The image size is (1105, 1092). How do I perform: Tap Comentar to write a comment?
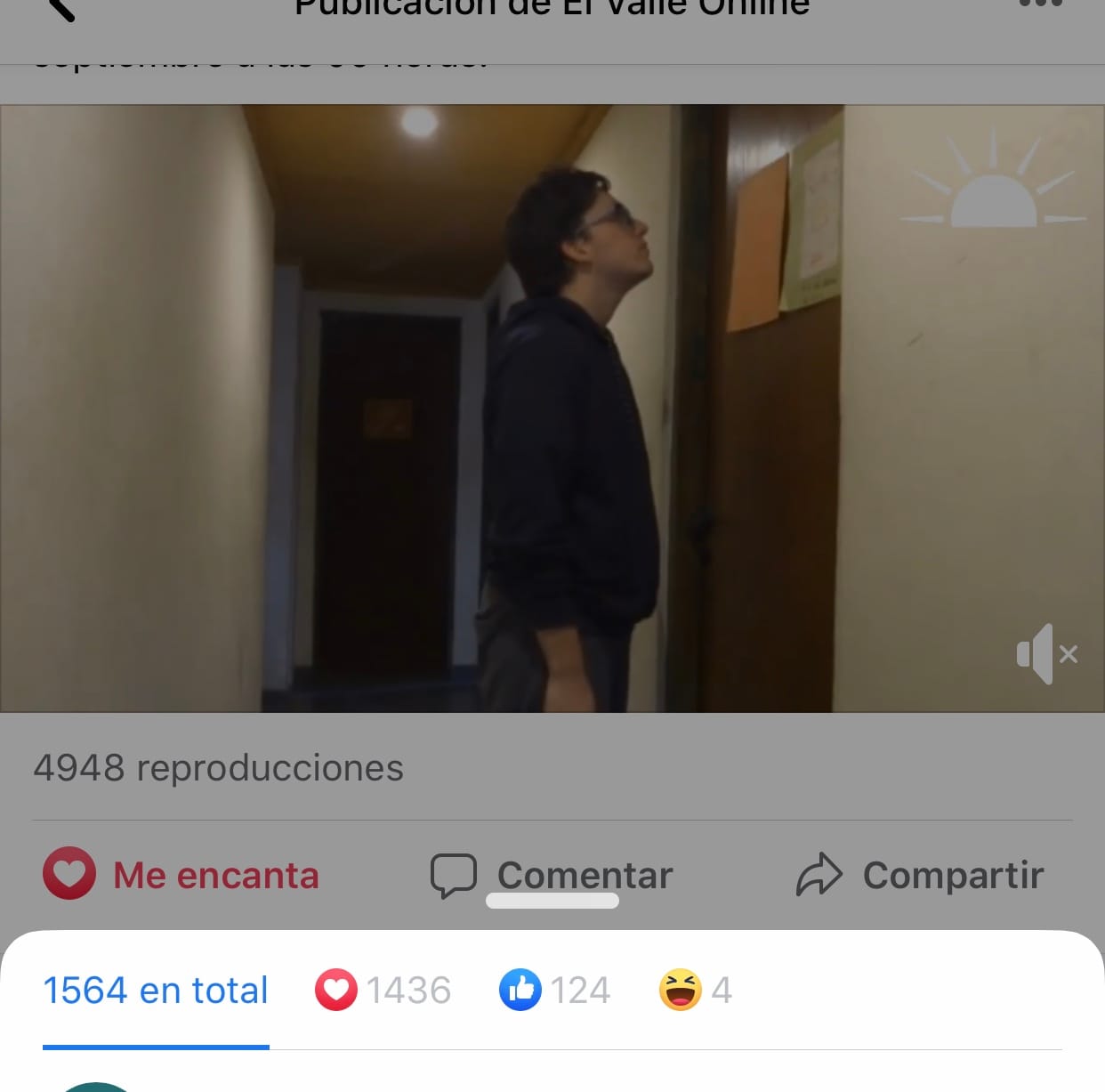552,875
